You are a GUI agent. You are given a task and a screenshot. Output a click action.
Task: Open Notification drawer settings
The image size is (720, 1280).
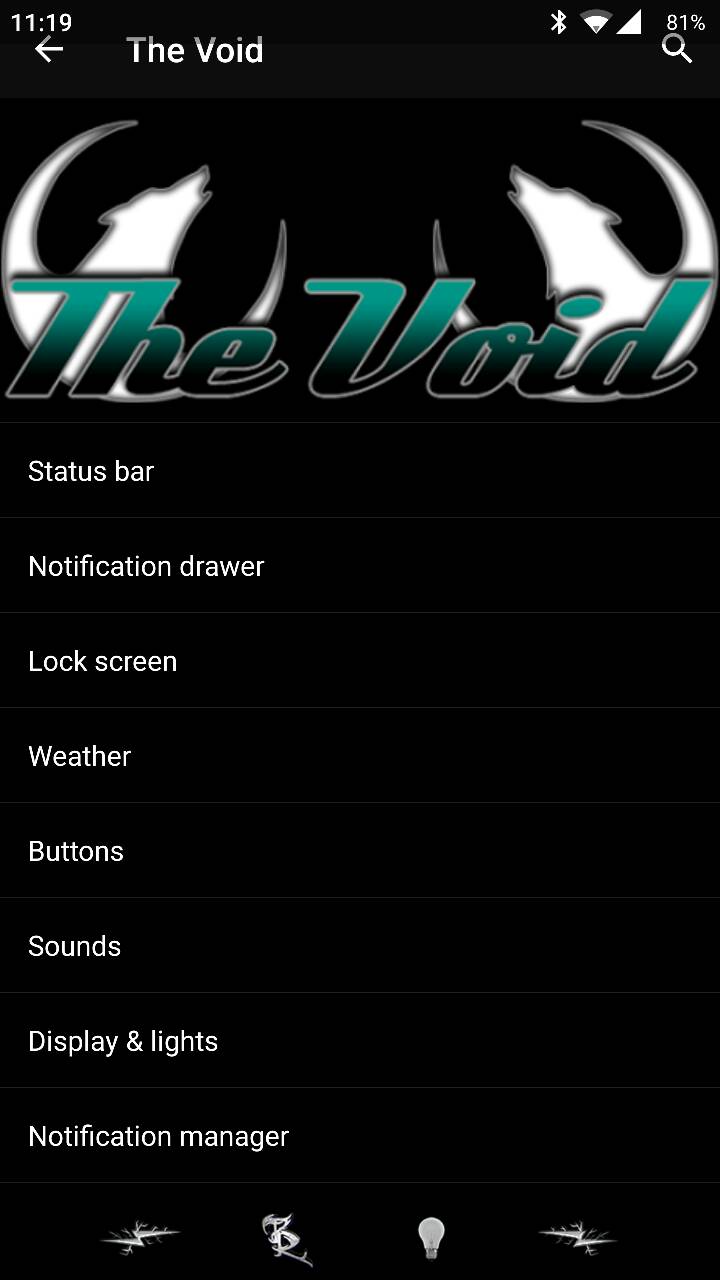360,566
